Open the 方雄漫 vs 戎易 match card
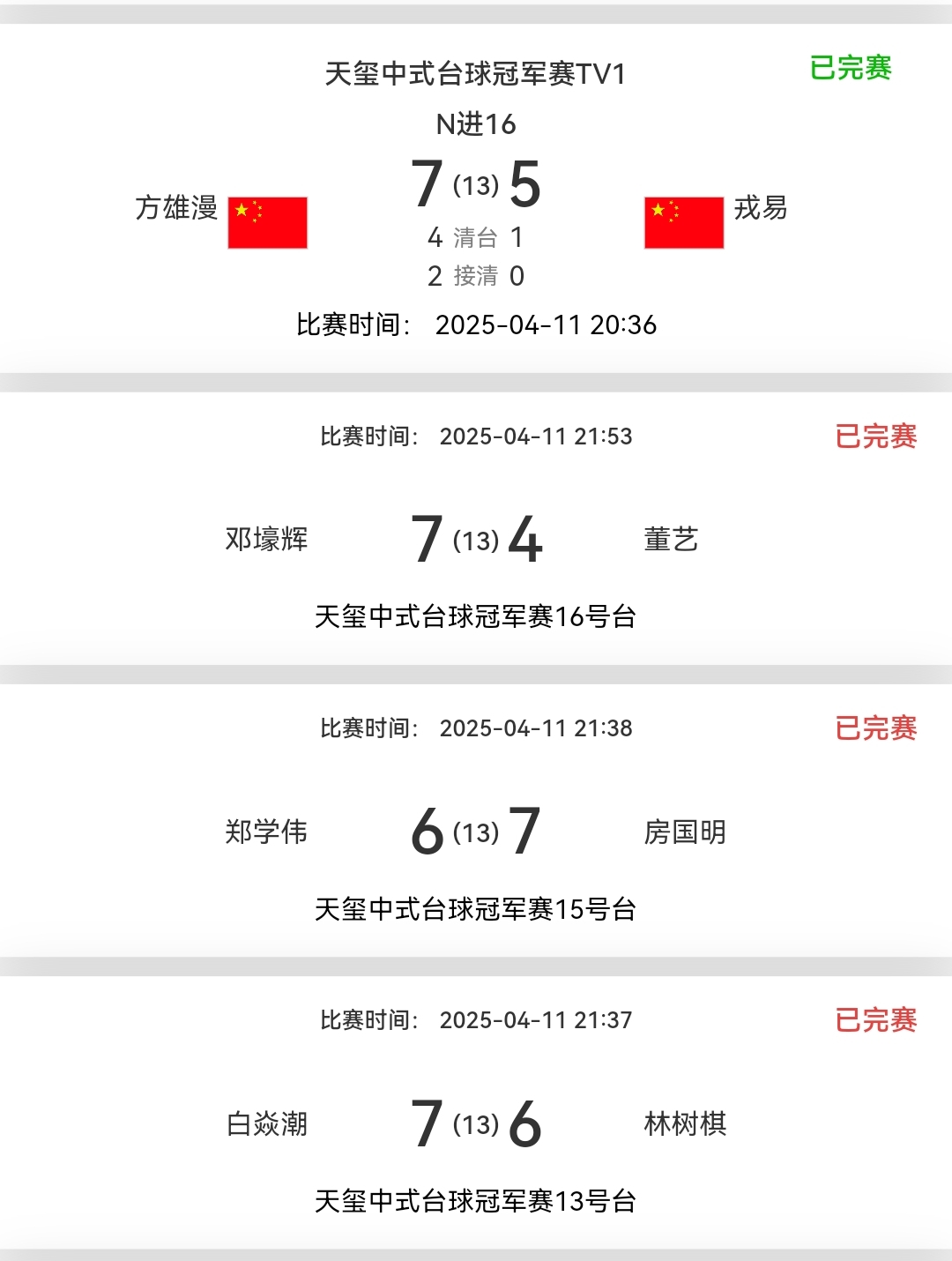The height and width of the screenshot is (1261, 952). 476,198
